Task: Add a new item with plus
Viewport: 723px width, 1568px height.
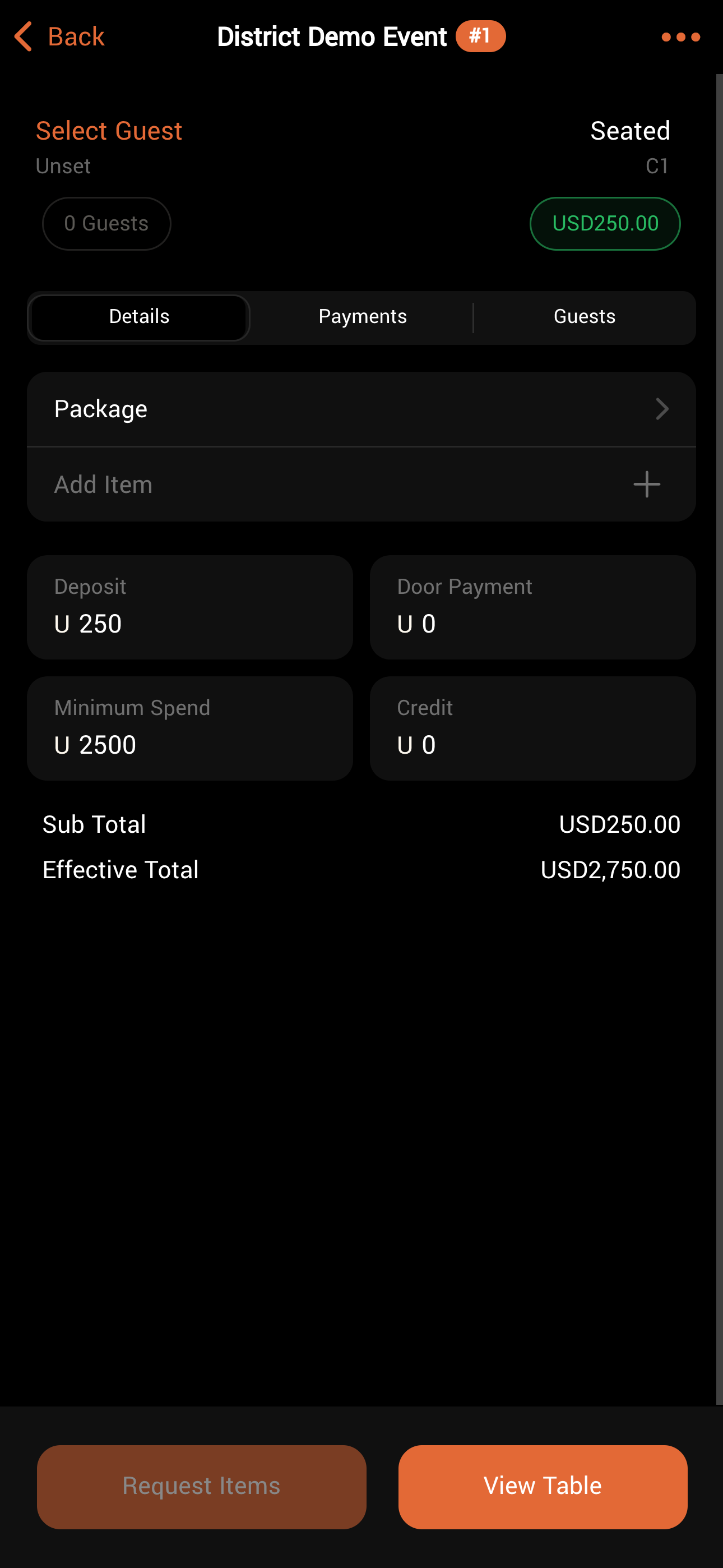Action: [x=646, y=485]
